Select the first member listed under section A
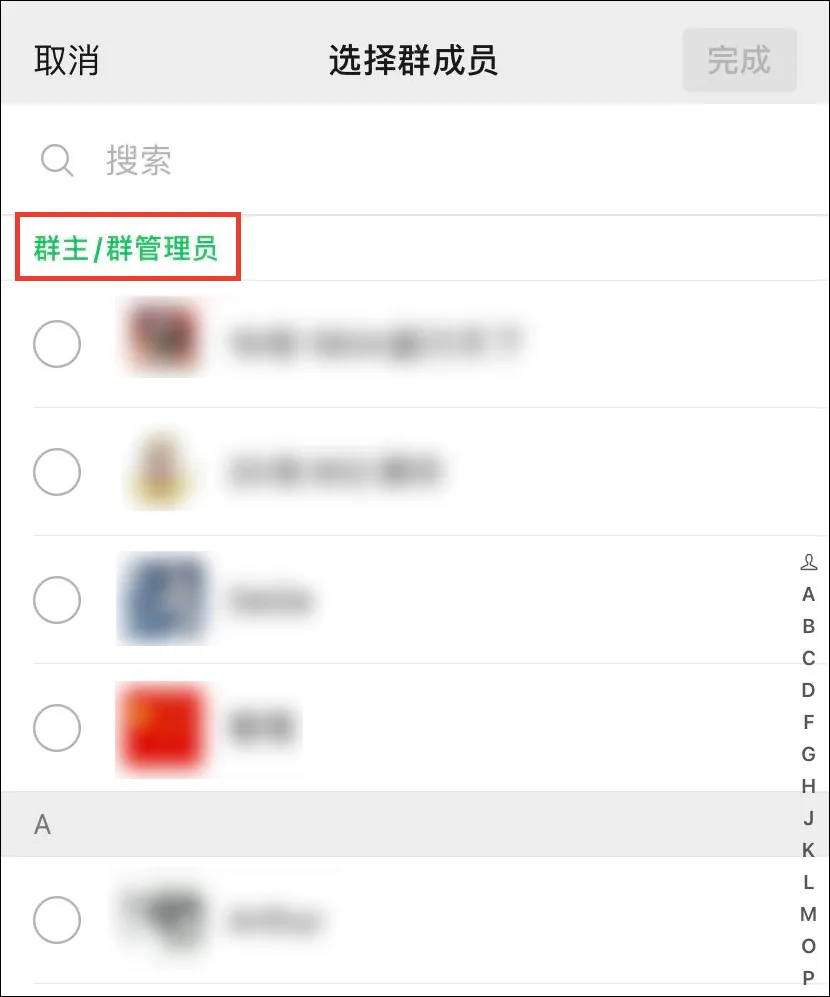830x997 pixels. point(57,919)
